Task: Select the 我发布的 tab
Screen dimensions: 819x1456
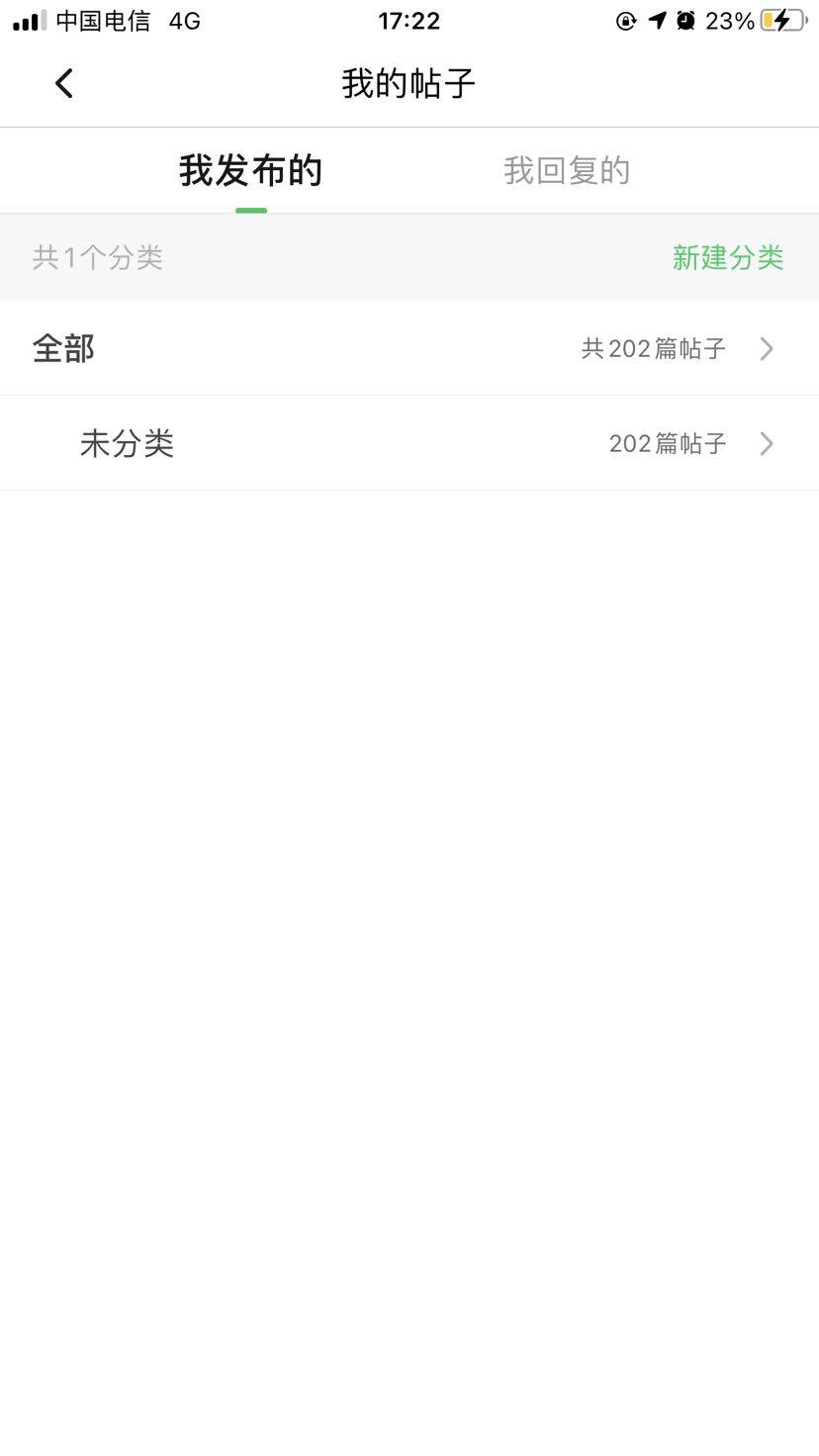Action: pos(250,171)
